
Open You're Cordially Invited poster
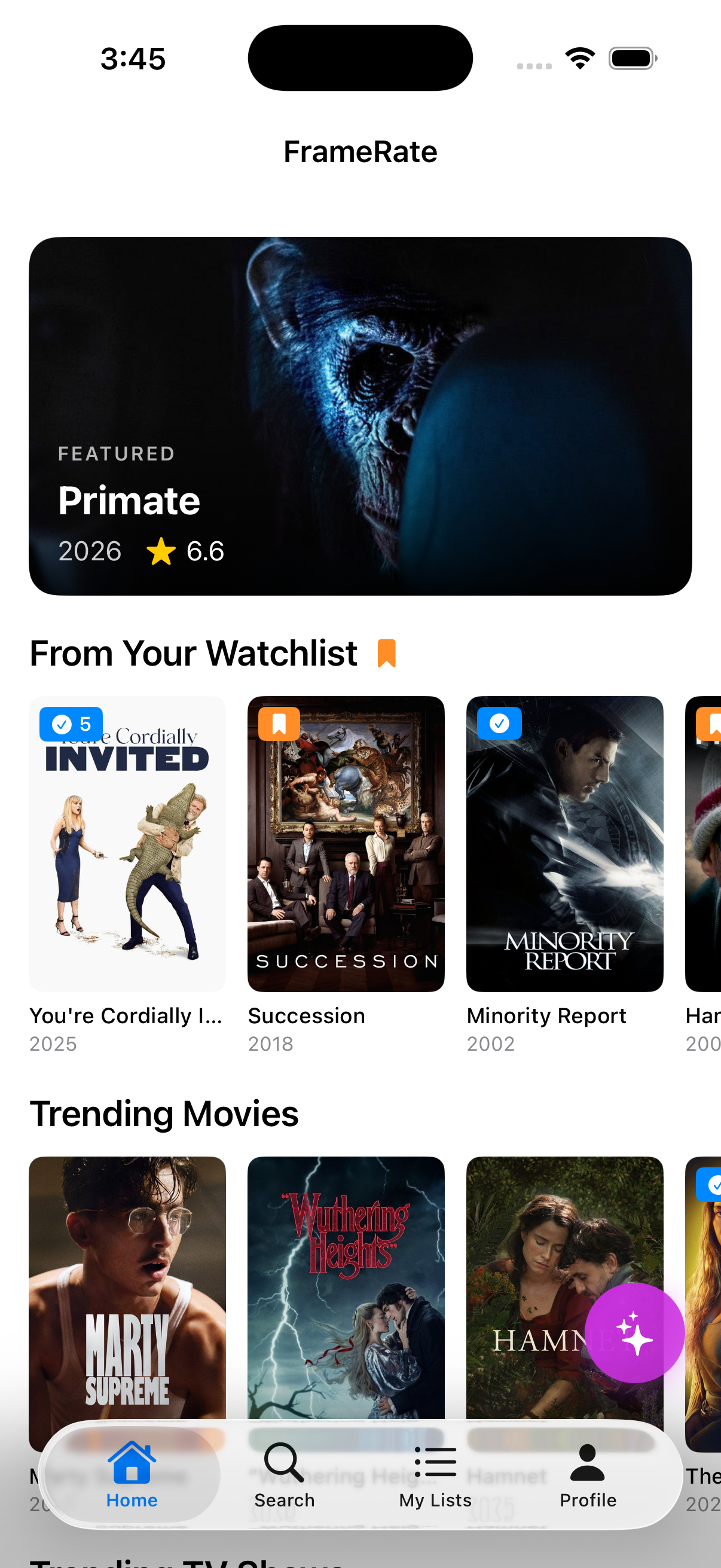tap(127, 844)
